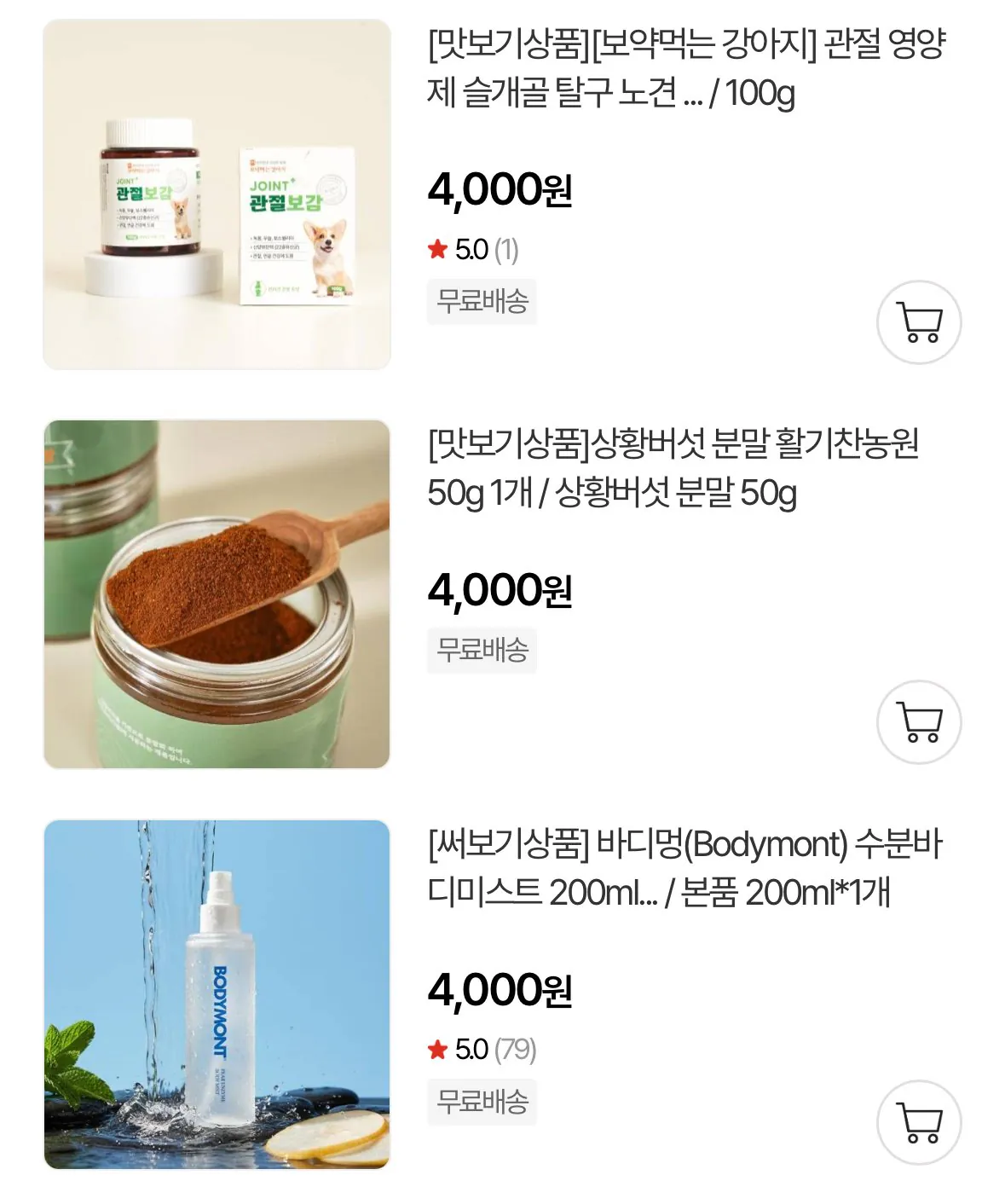Select the 무료배송 badge on the mushroom powder
1005x1204 pixels.
pyautogui.click(x=482, y=651)
